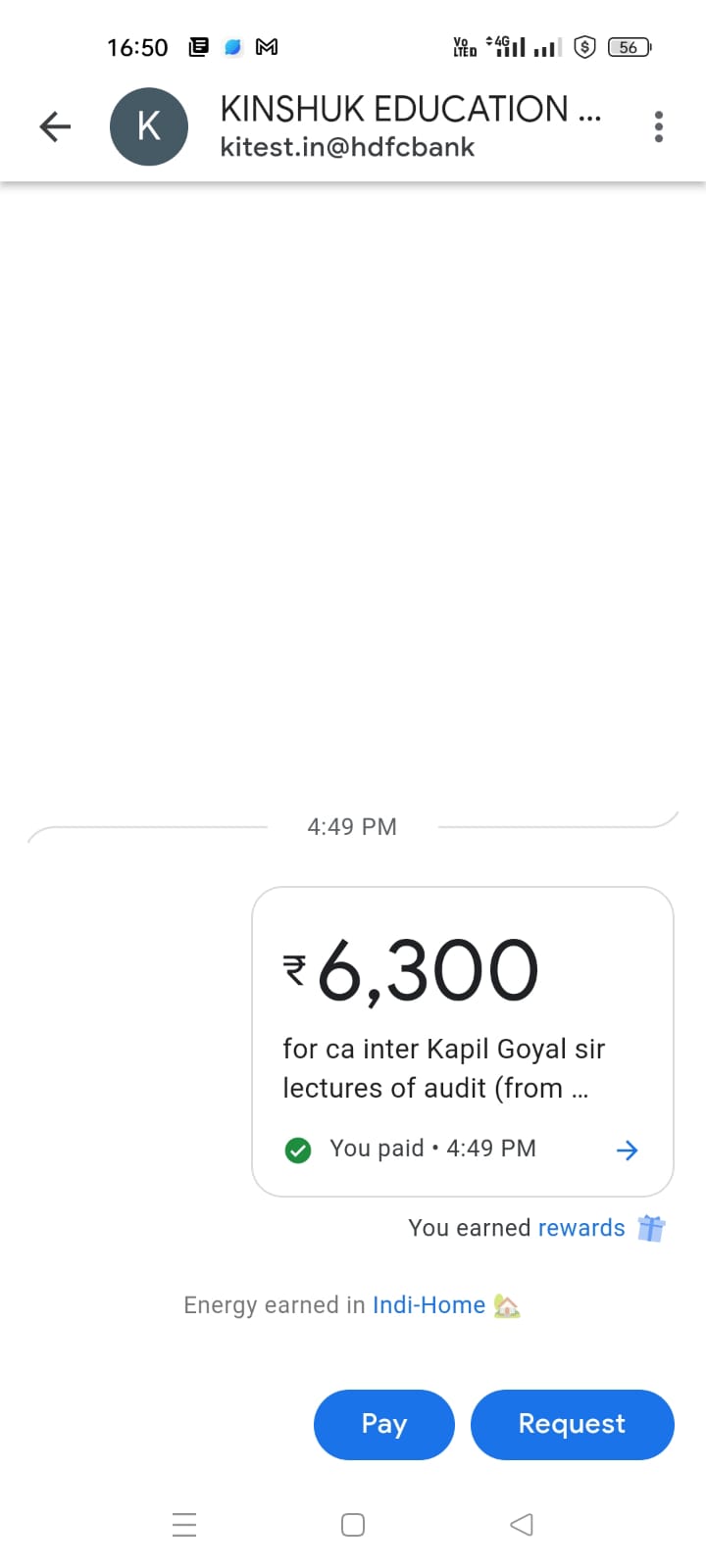Go back using the arrow icon
Image resolution: width=706 pixels, height=1568 pixels.
[x=55, y=126]
